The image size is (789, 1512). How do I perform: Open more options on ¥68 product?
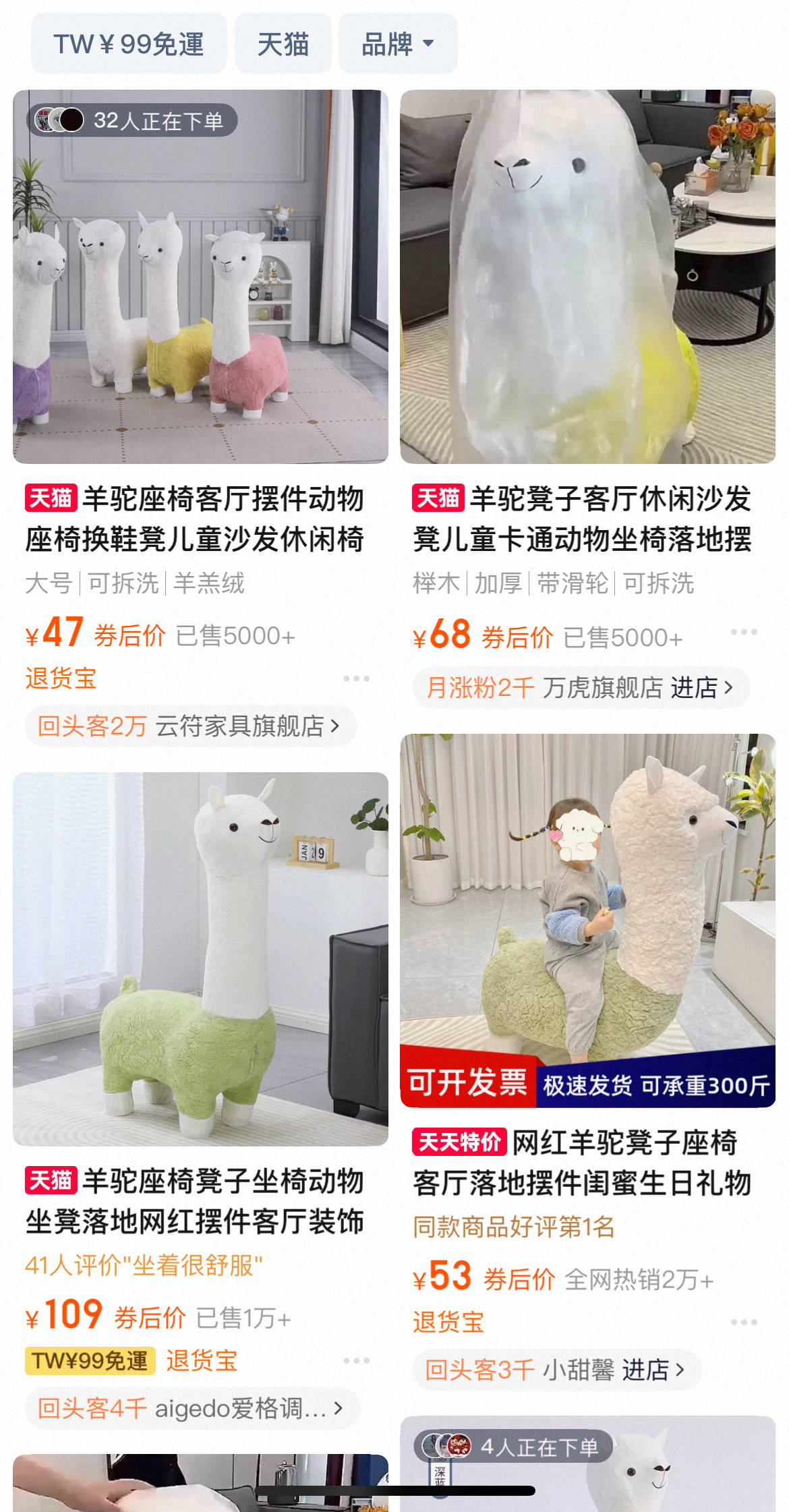tap(744, 632)
